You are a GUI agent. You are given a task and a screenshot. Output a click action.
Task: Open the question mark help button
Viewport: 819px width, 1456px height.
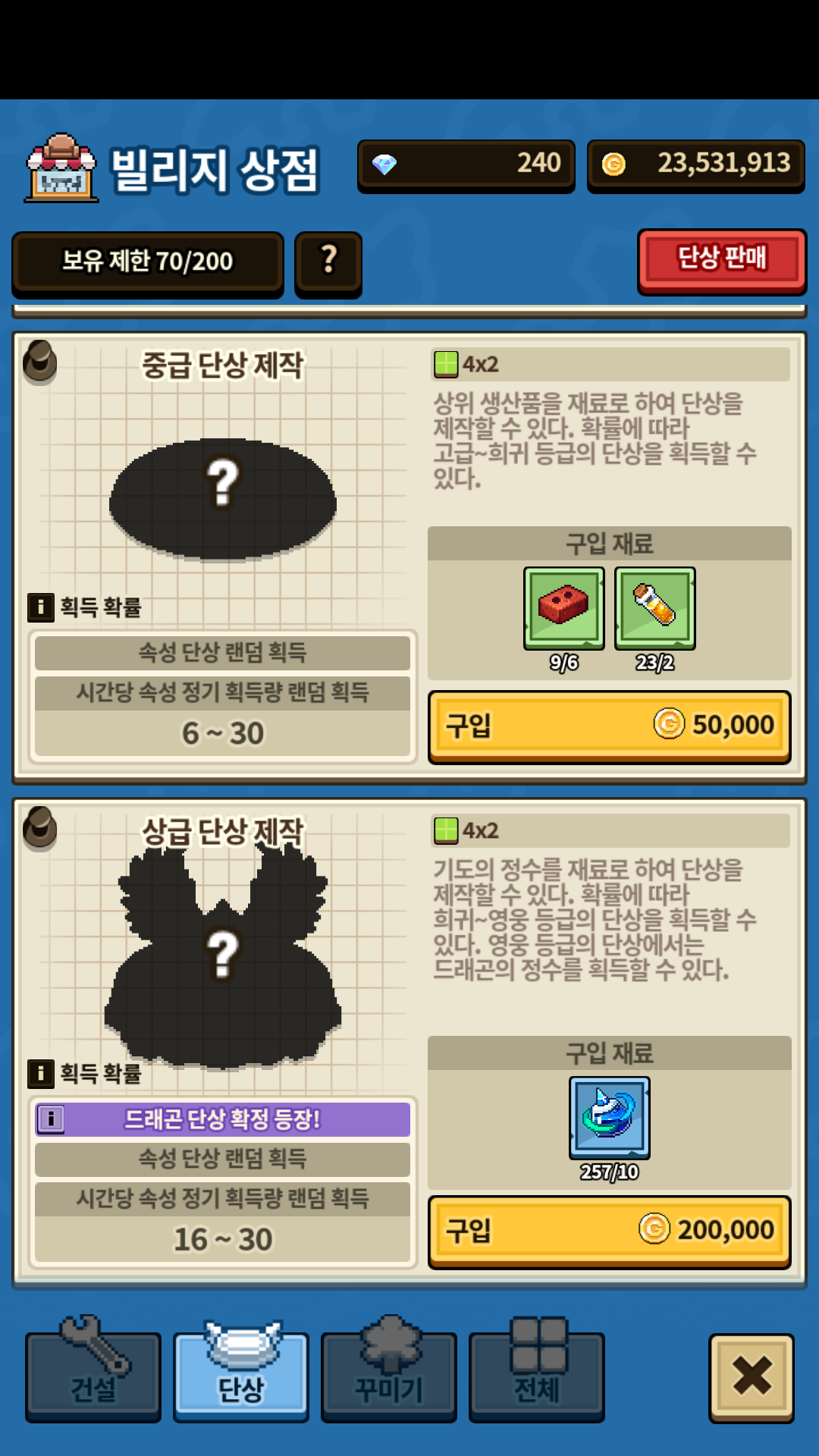(328, 262)
